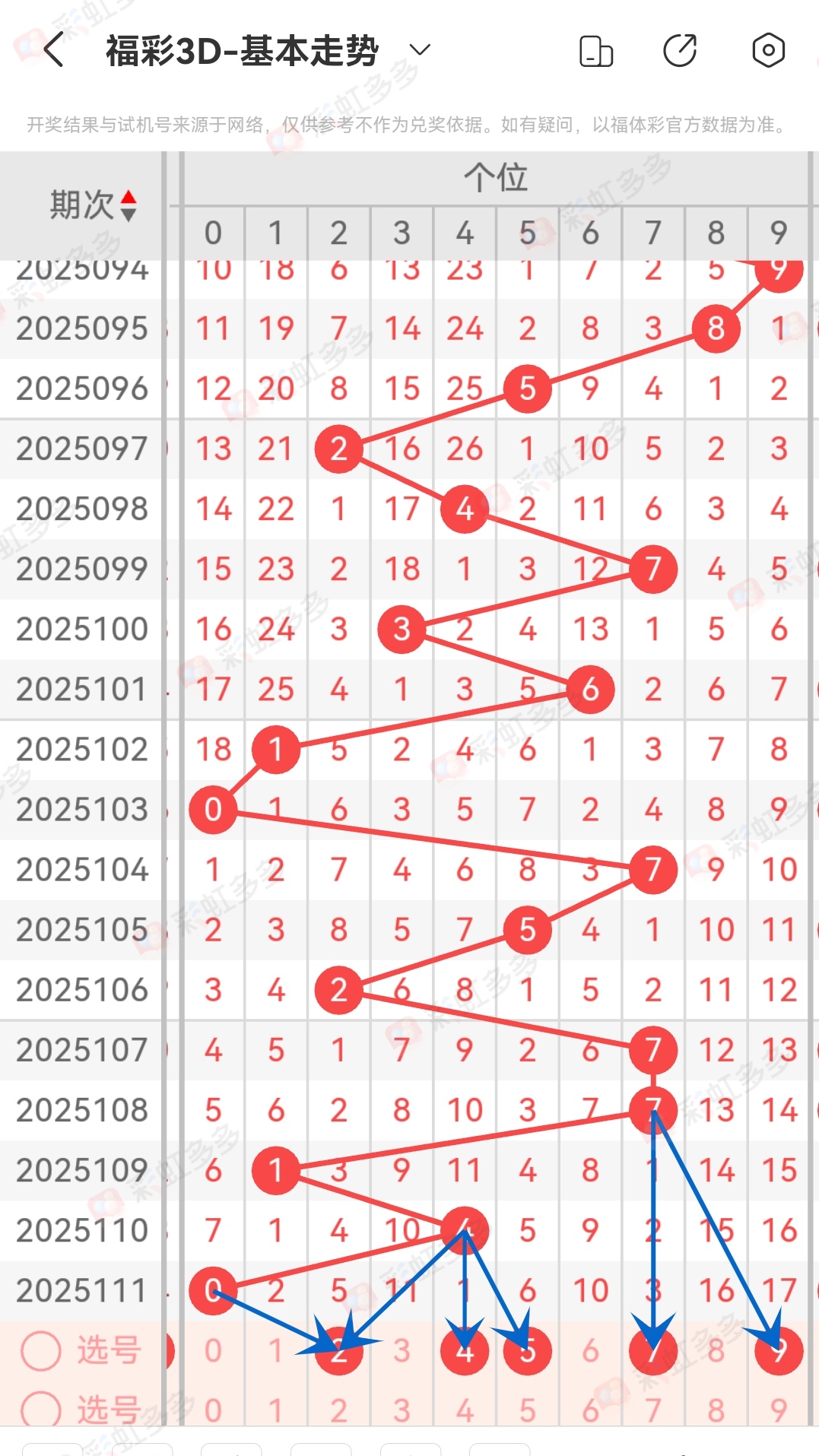Tap the back arrow icon
Viewport: 819px width, 1456px height.
pos(50,49)
